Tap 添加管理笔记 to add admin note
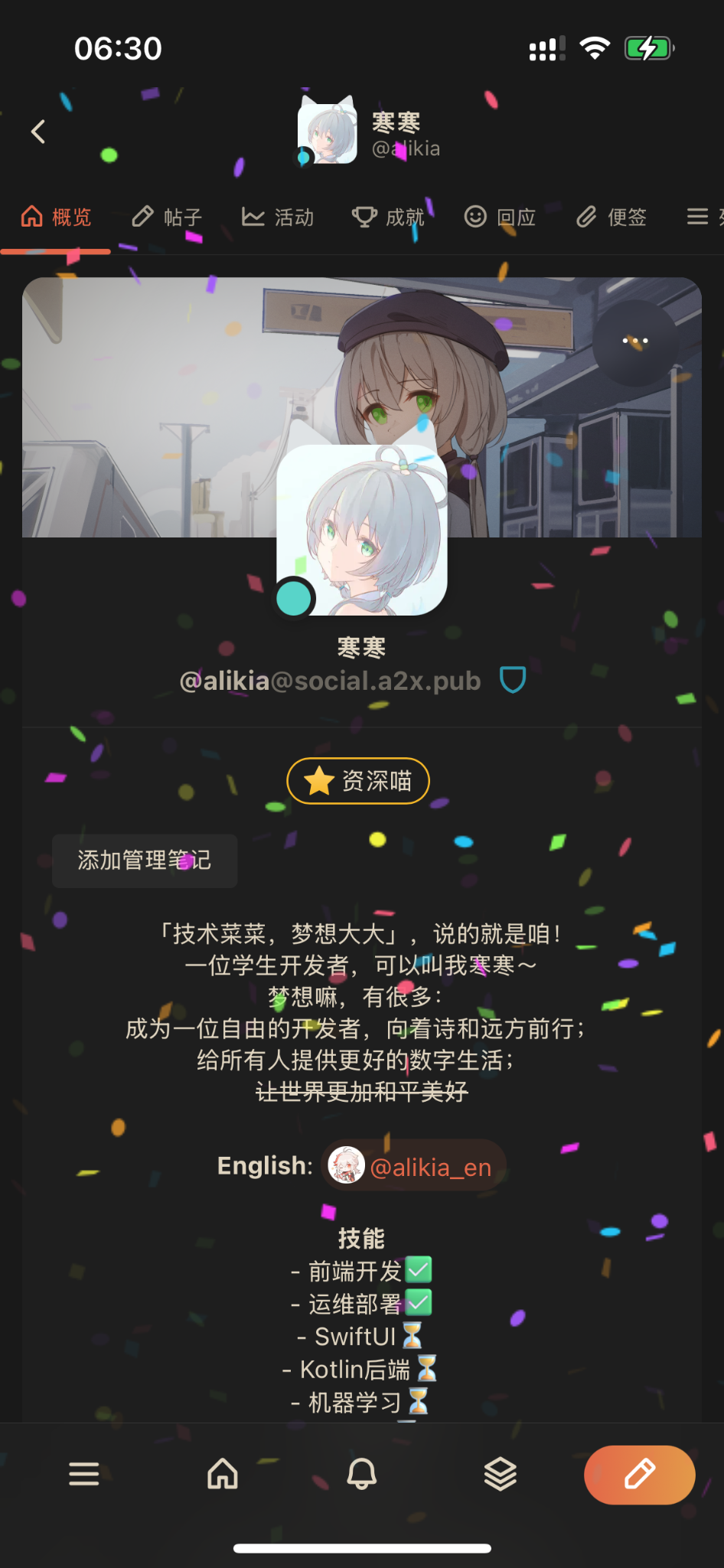Screen dimensions: 724x1568 pyautogui.click(x=144, y=861)
